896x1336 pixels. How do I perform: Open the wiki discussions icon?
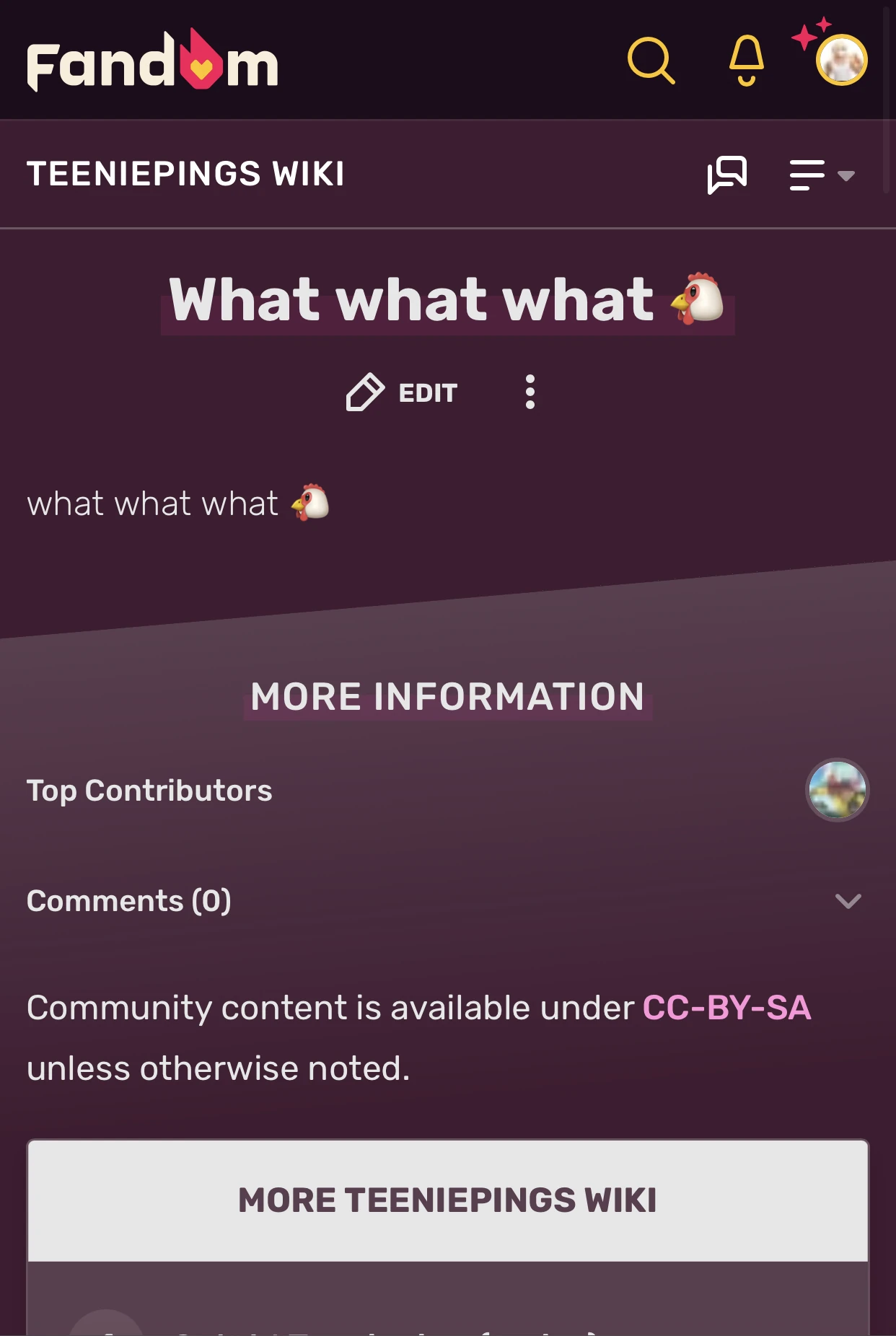(x=727, y=175)
